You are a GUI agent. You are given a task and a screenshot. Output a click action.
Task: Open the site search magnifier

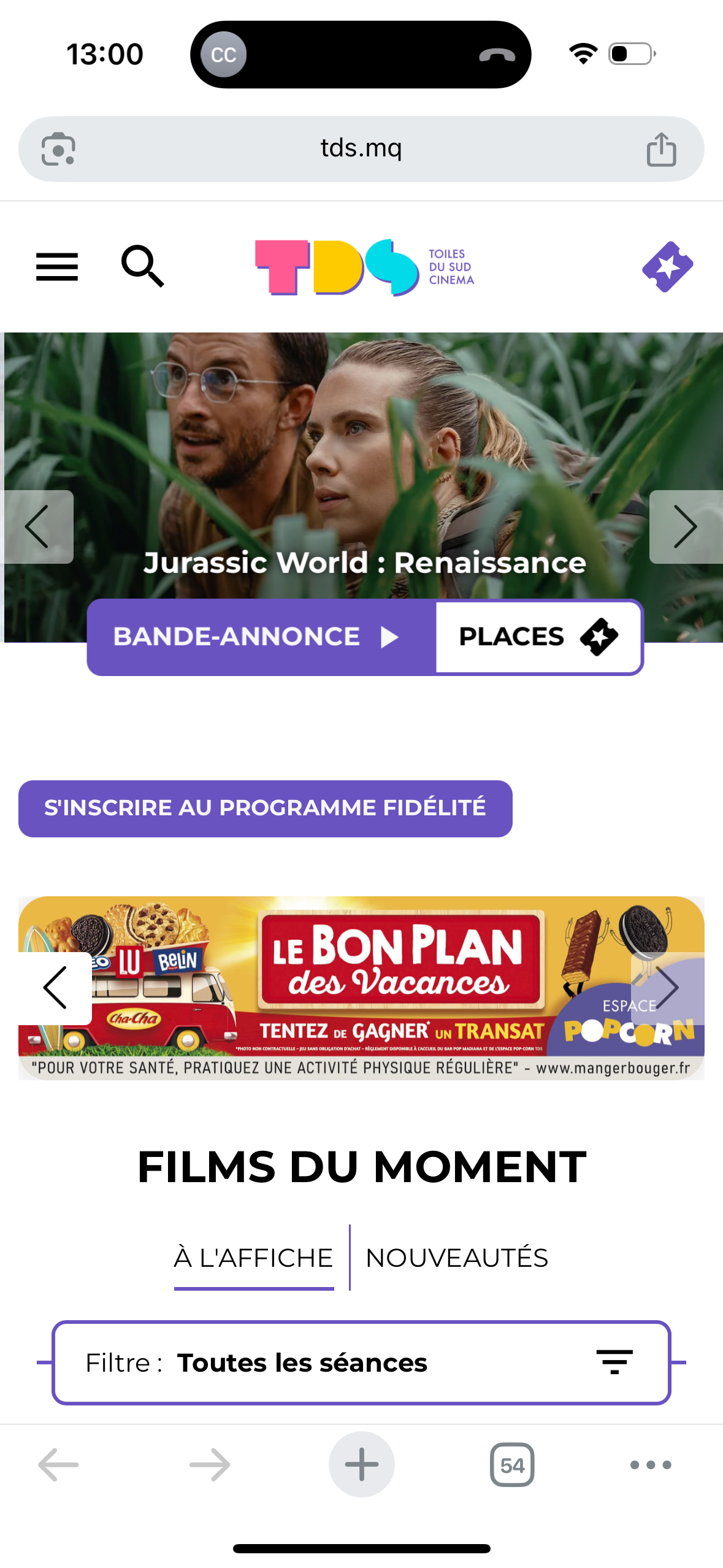(142, 266)
